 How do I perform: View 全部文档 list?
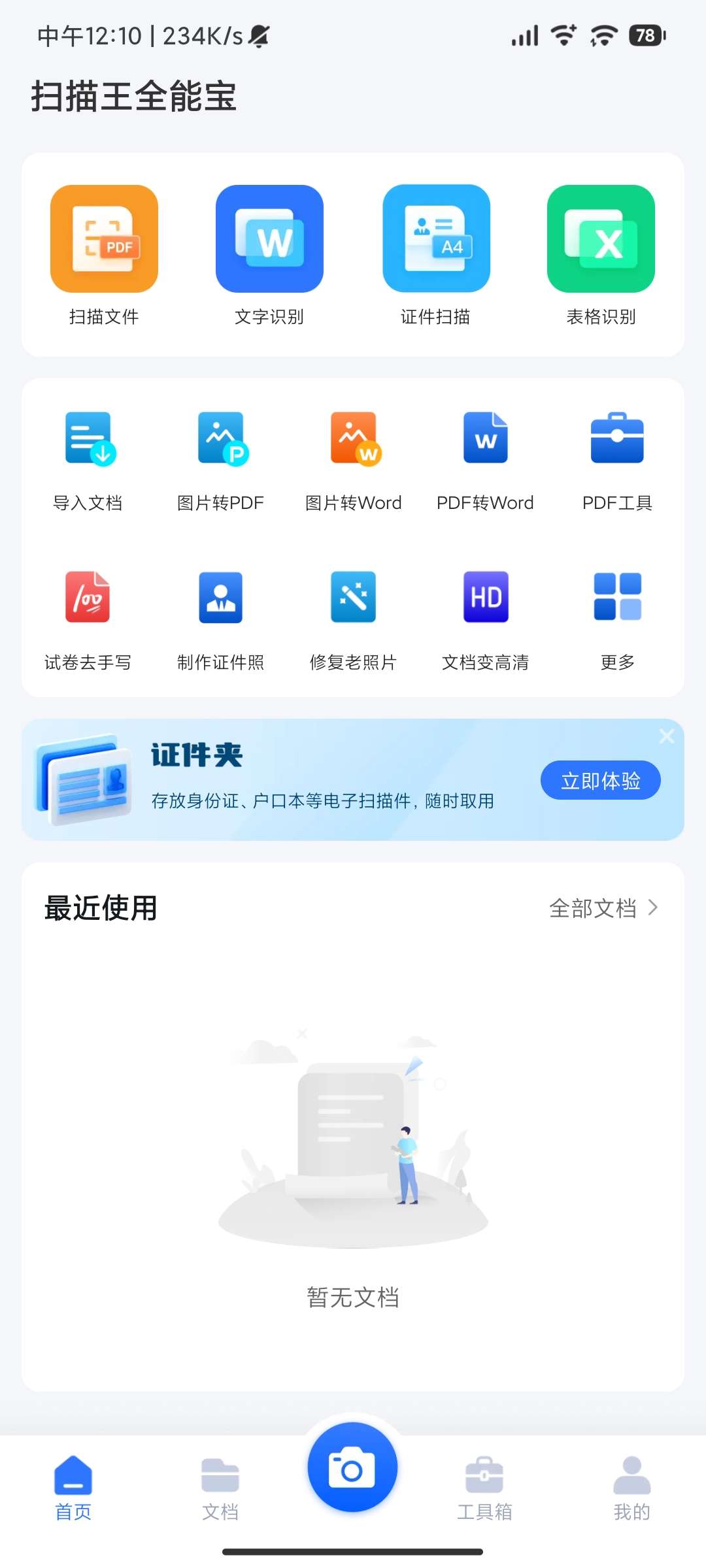pyautogui.click(x=603, y=908)
